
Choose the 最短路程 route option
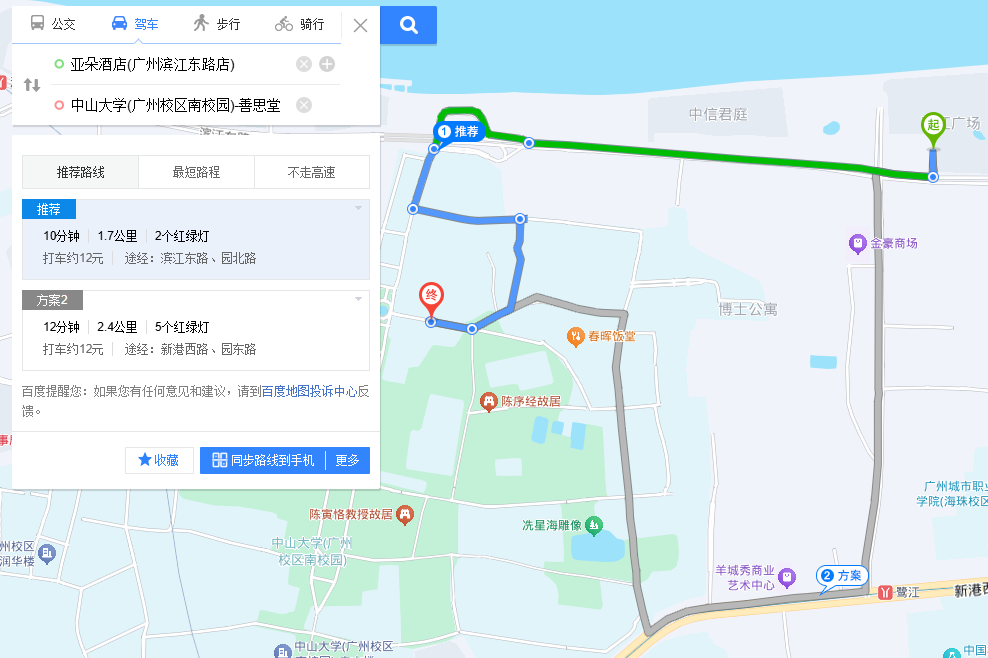click(196, 172)
